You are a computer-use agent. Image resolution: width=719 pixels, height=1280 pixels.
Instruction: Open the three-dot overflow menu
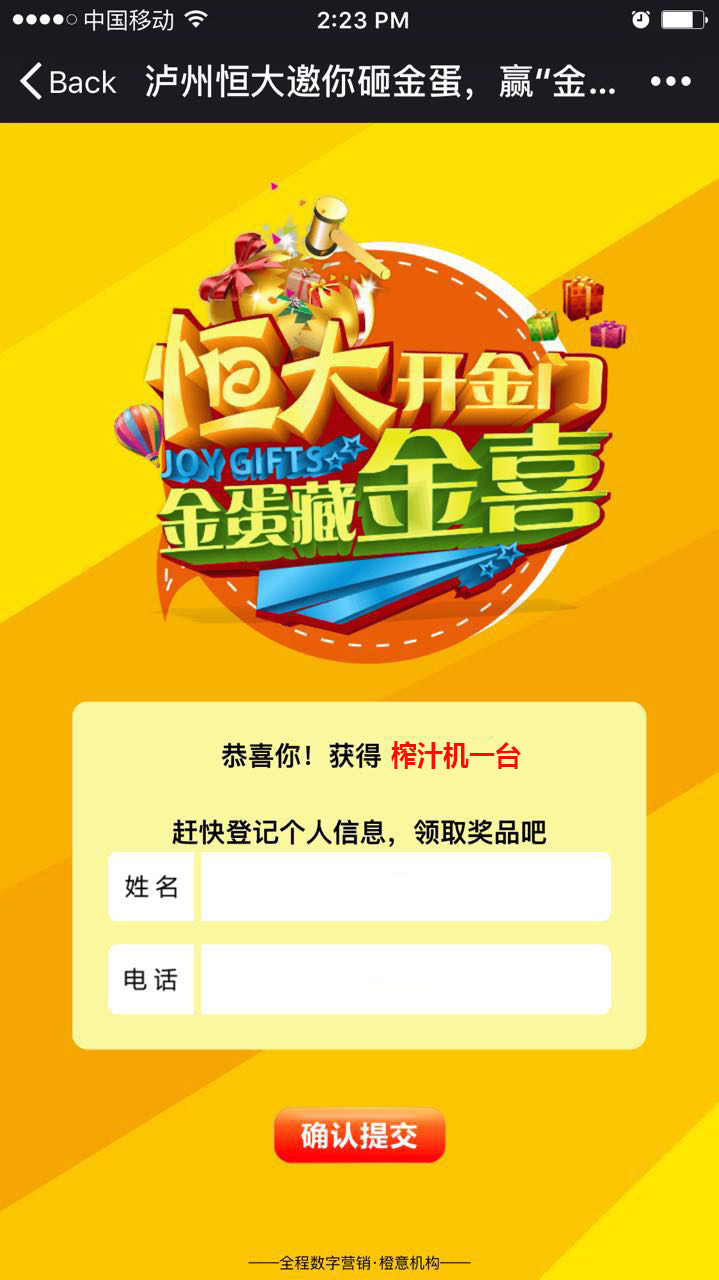(670, 82)
